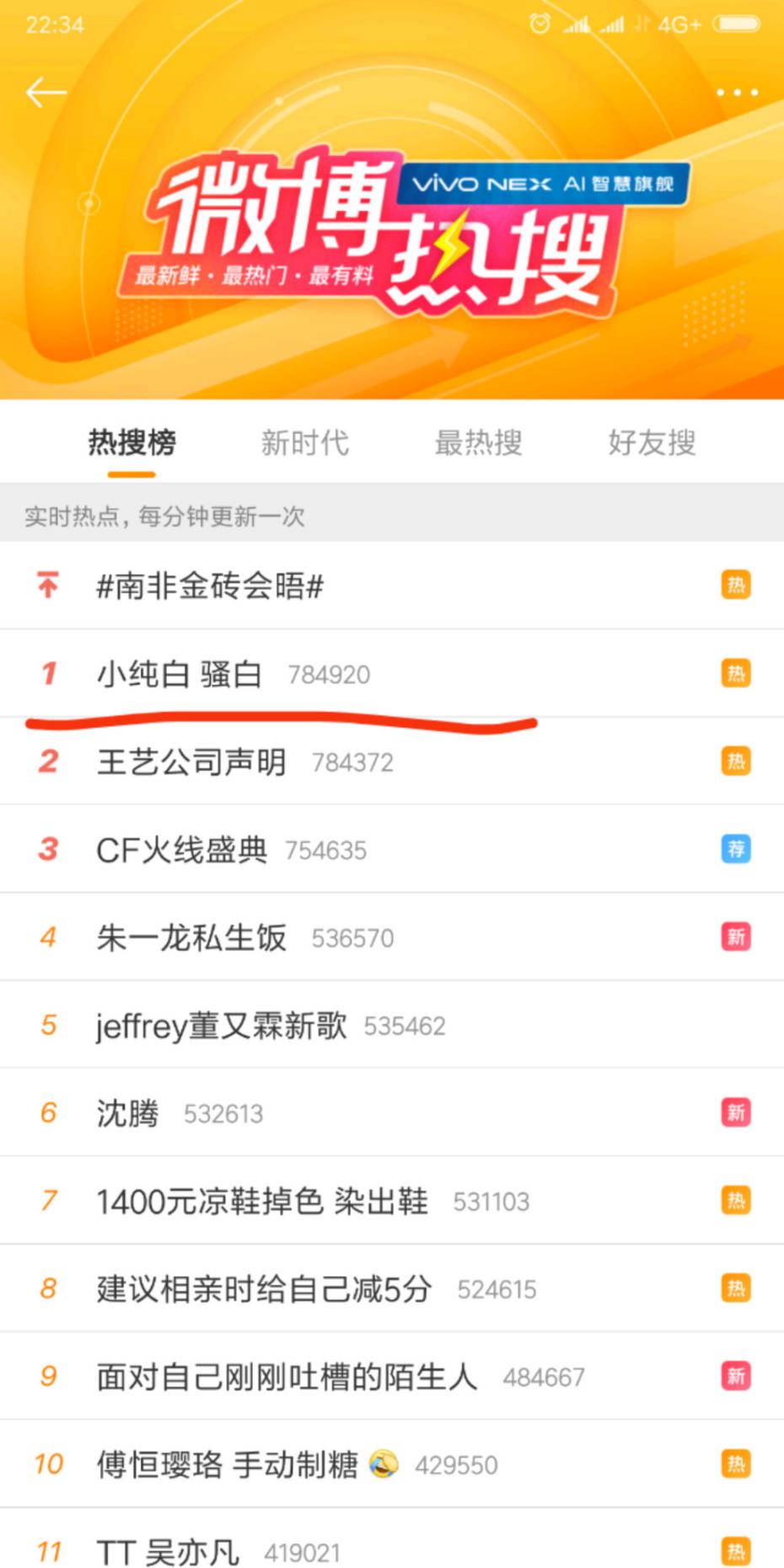Open hot search 小纯白 骚白
The width and height of the screenshot is (784, 1568).
(x=179, y=674)
